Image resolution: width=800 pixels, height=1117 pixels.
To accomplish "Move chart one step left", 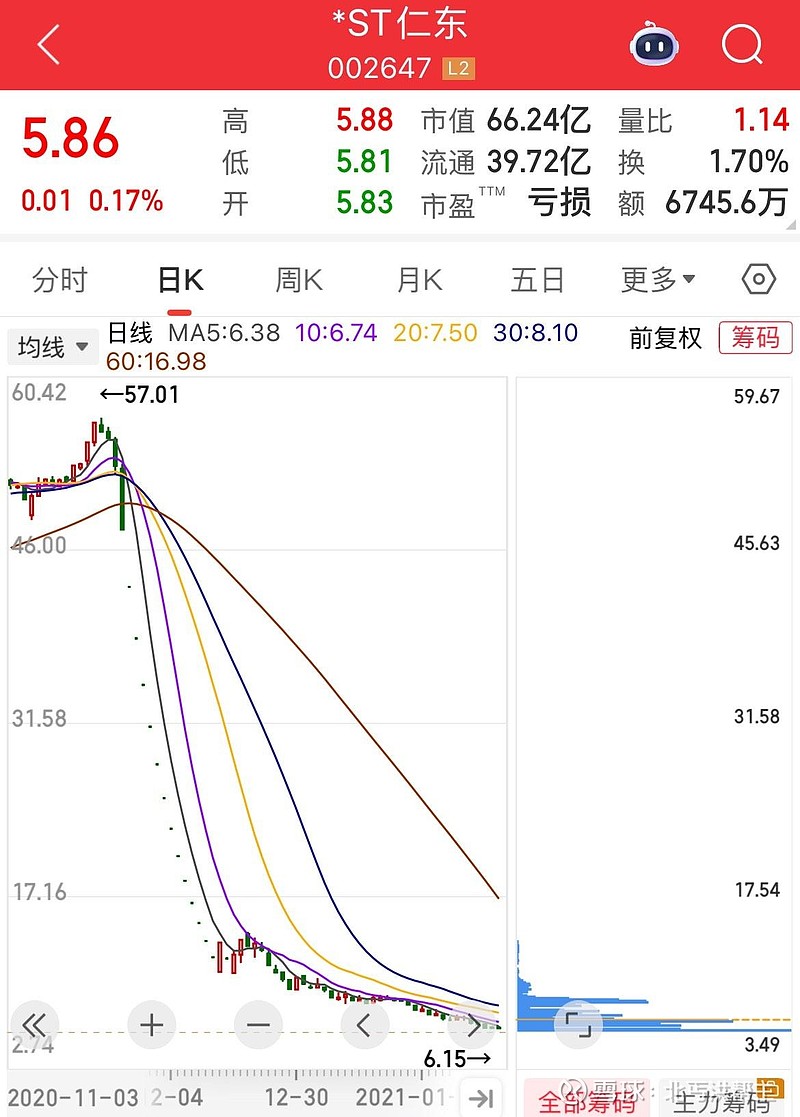I will 365,1024.
